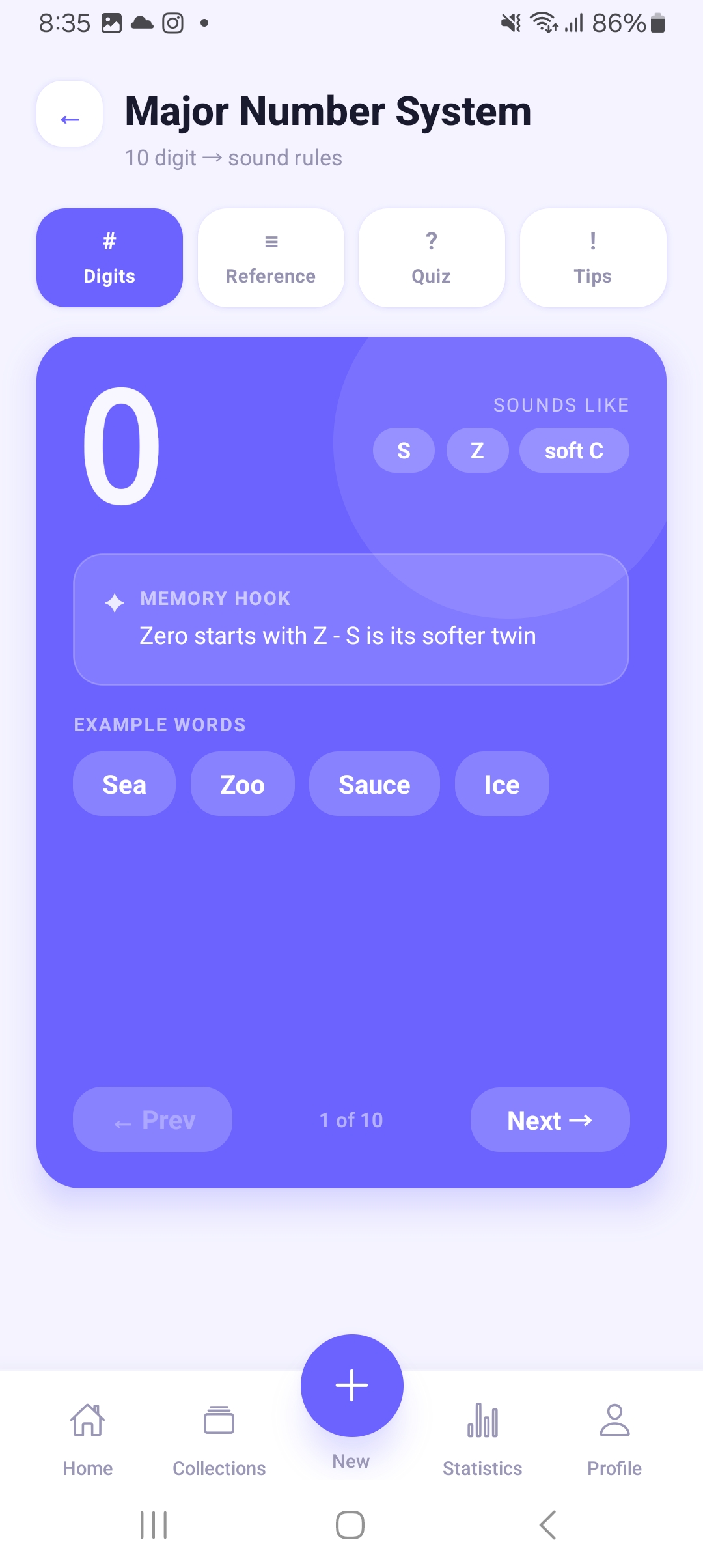Viewport: 703px width, 1568px height.
Task: Open the Statistics tab
Action: pos(482,1440)
